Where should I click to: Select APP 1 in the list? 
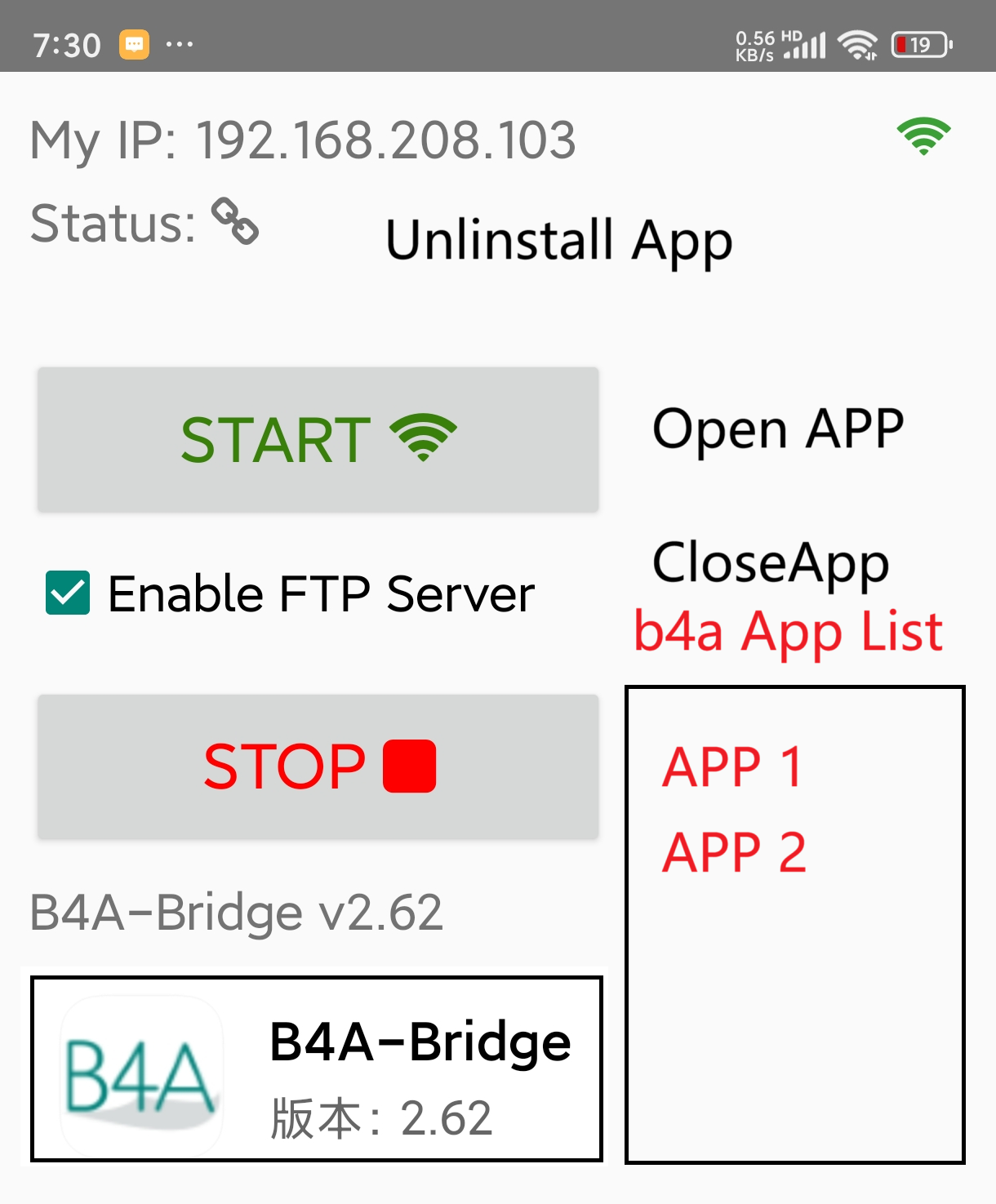[x=733, y=766]
